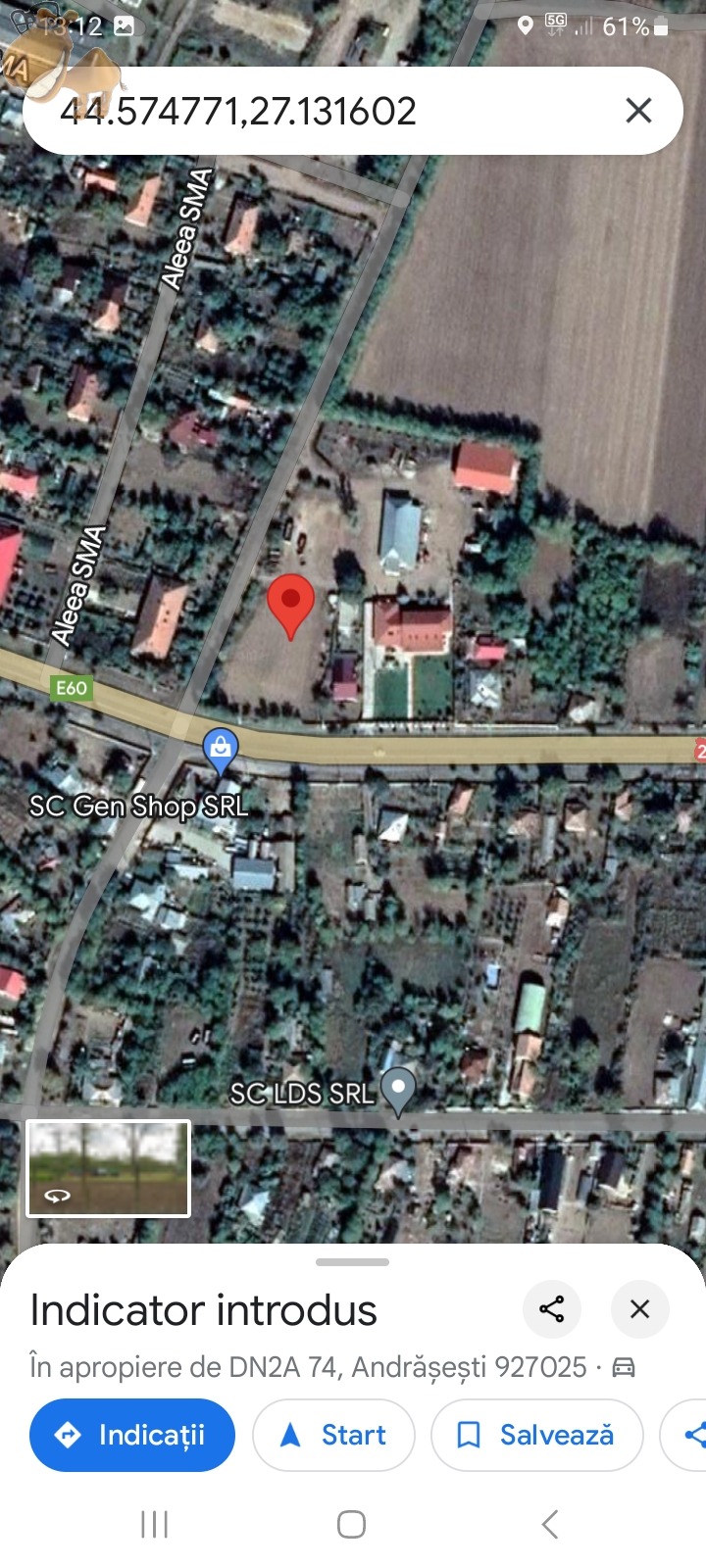Save the location with Salvează
Screen dimensions: 706x1568
(536, 1435)
